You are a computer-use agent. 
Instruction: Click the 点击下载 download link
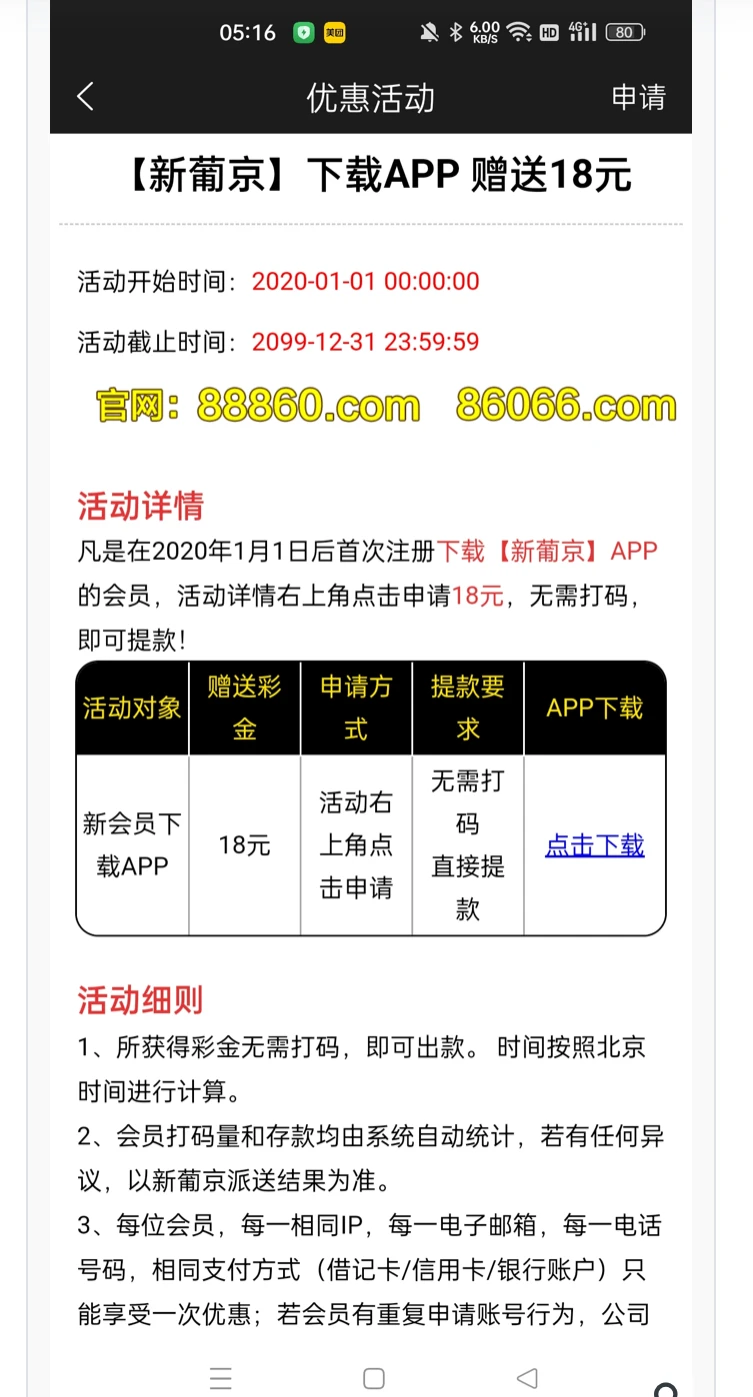click(595, 845)
